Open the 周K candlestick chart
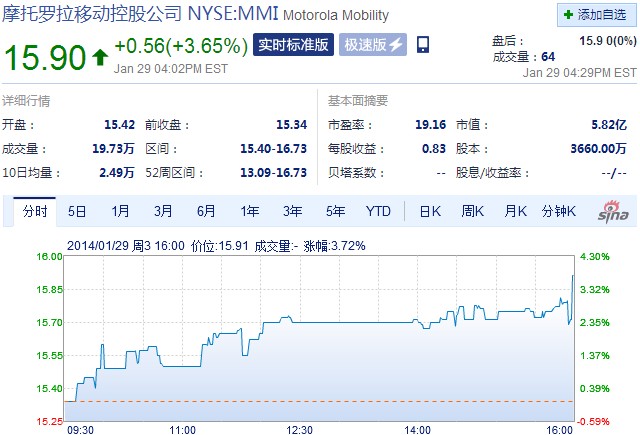Viewport: 640px width, 435px height. pos(473,211)
